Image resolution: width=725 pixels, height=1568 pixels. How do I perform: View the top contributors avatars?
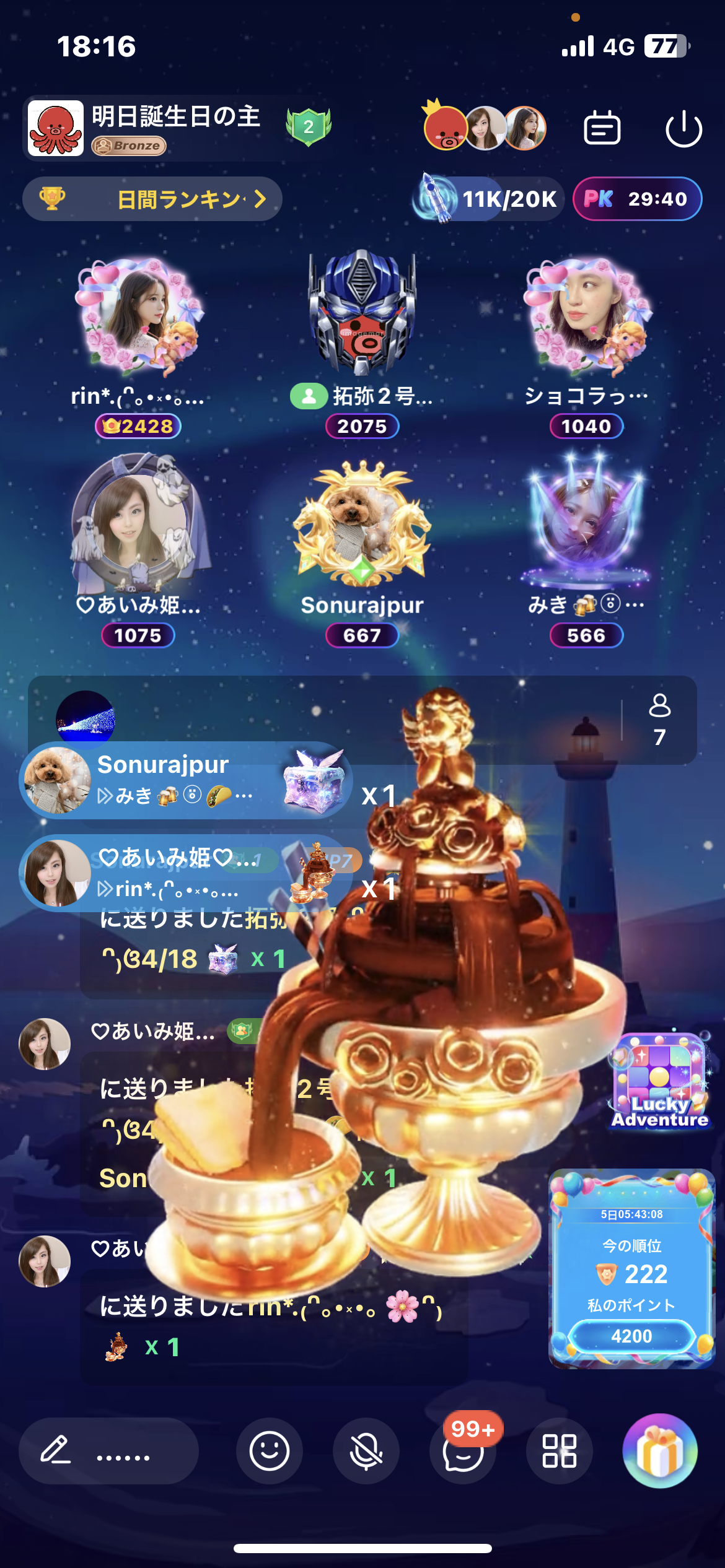tap(484, 127)
